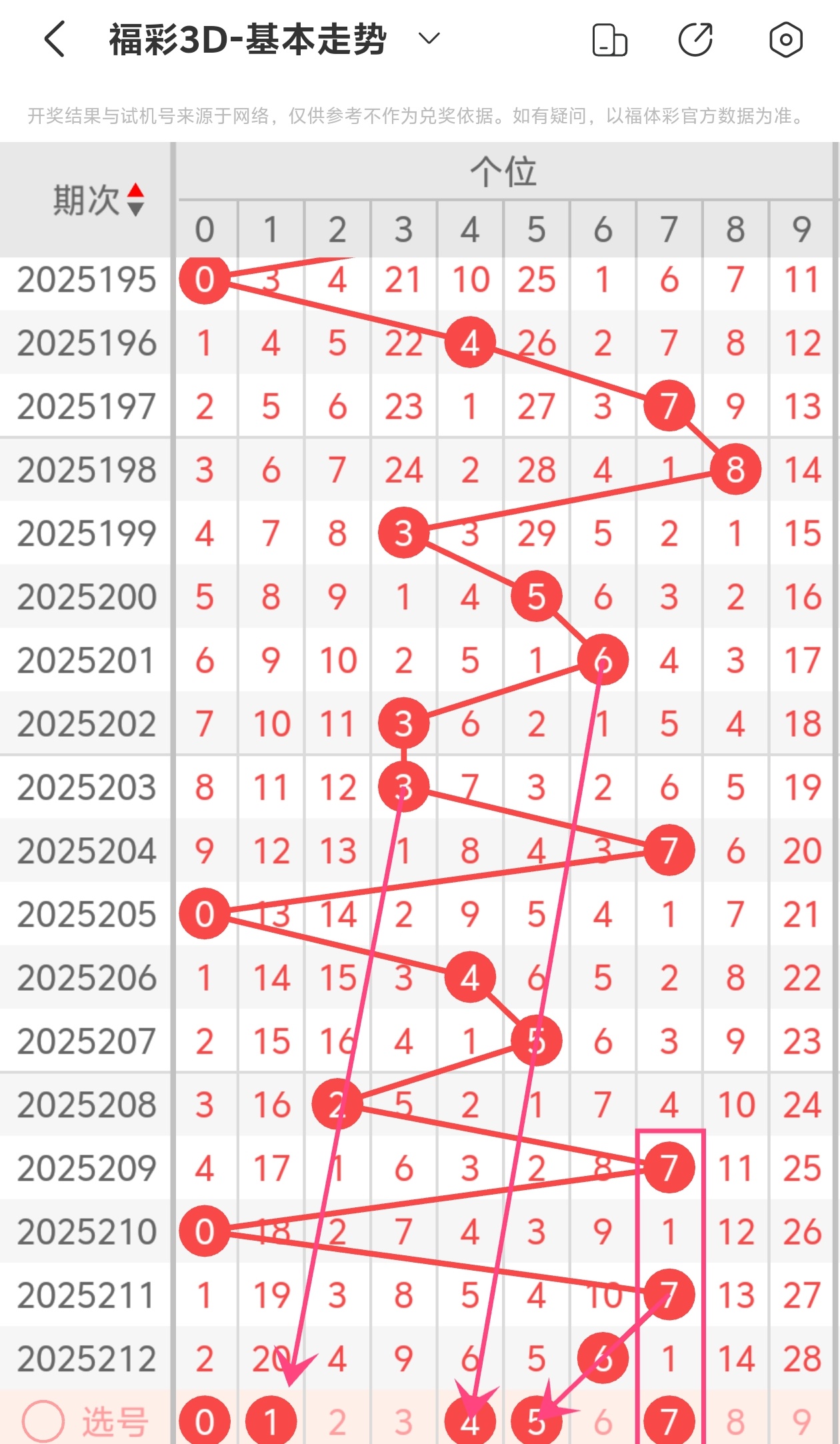The height and width of the screenshot is (1444, 840).
Task: Select number 8 in 选号 row
Action: (x=735, y=1422)
